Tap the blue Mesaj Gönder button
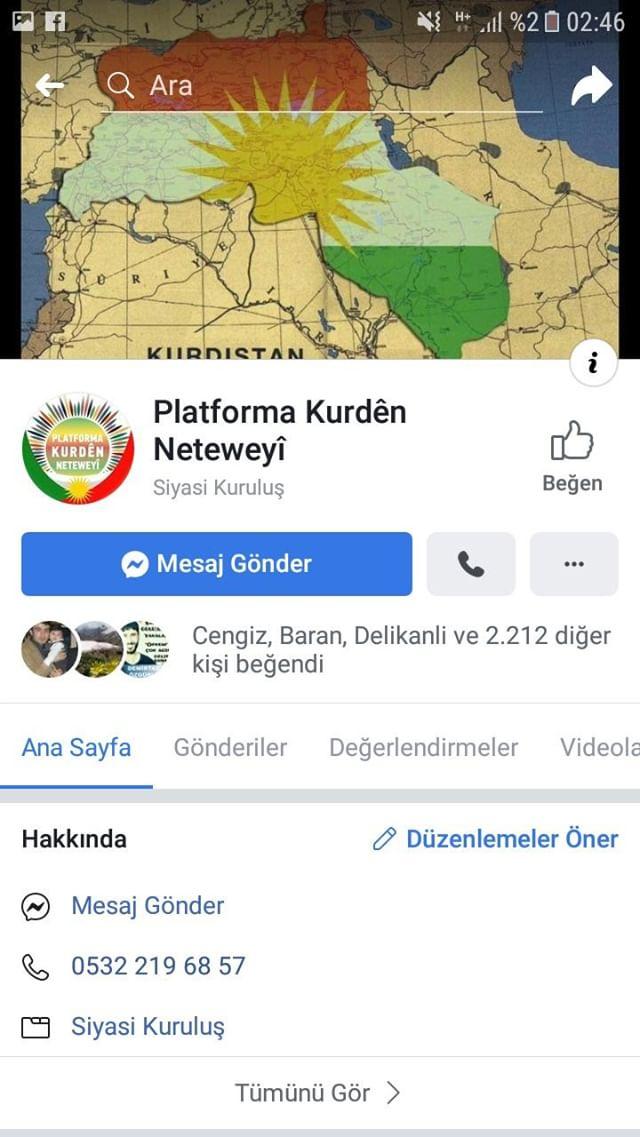Image resolution: width=640 pixels, height=1137 pixels. point(216,564)
